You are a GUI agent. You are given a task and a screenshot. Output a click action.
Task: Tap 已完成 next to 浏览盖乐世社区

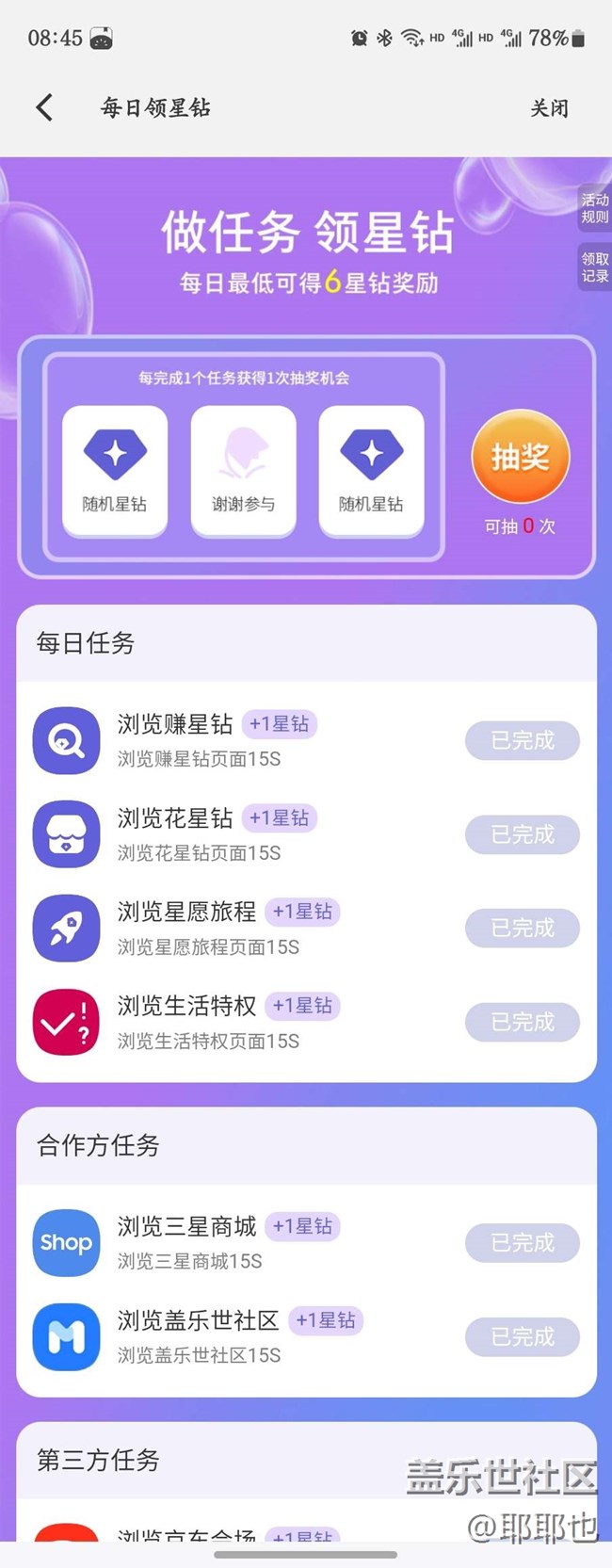(x=523, y=1337)
